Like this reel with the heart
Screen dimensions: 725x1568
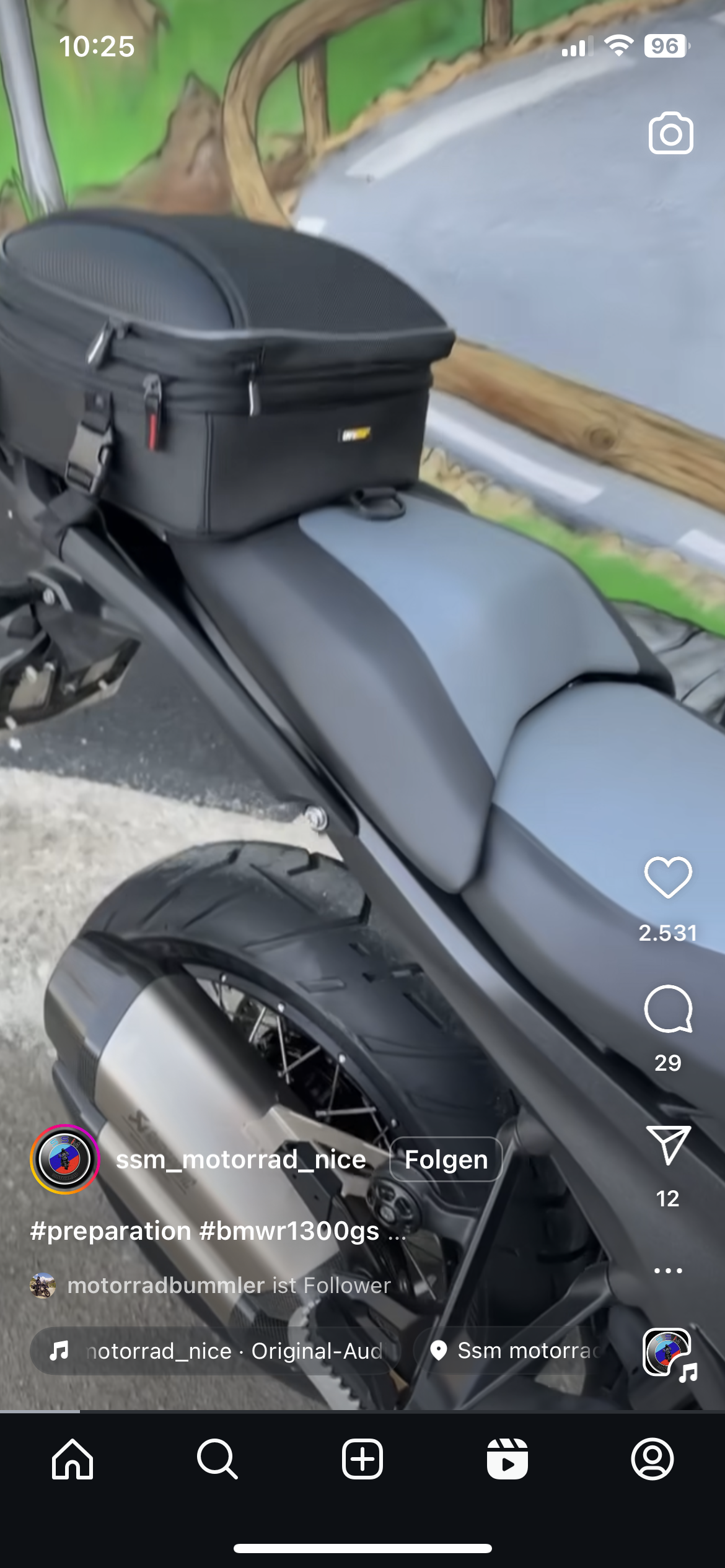(668, 878)
